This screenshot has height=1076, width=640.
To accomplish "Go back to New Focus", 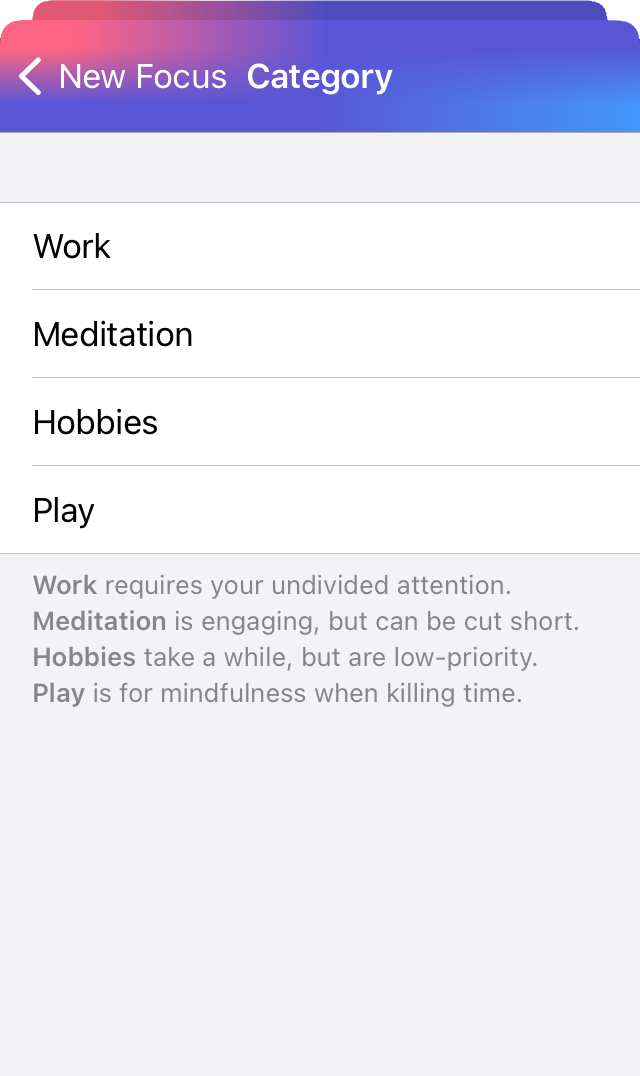I will (120, 77).
